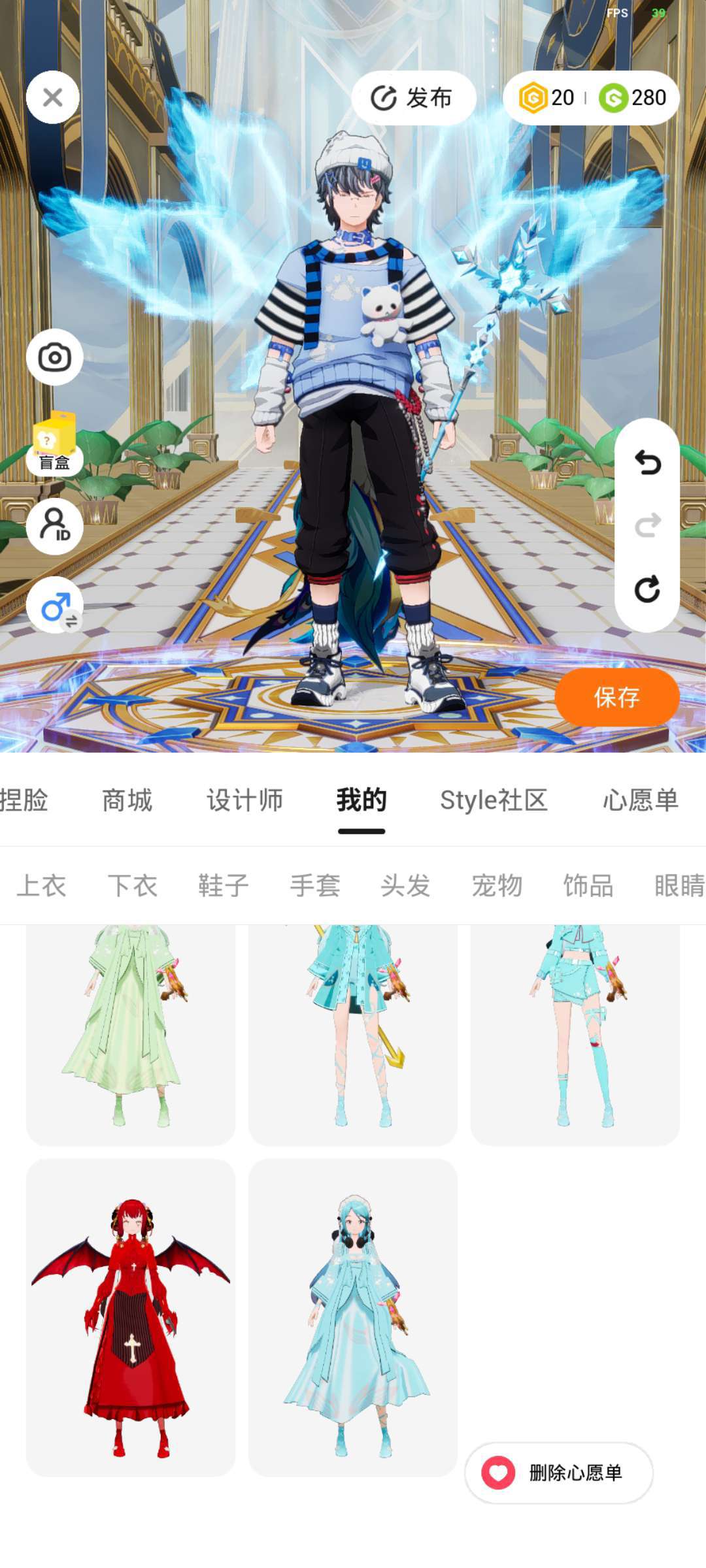Switch to the 设计师 tab

(244, 800)
